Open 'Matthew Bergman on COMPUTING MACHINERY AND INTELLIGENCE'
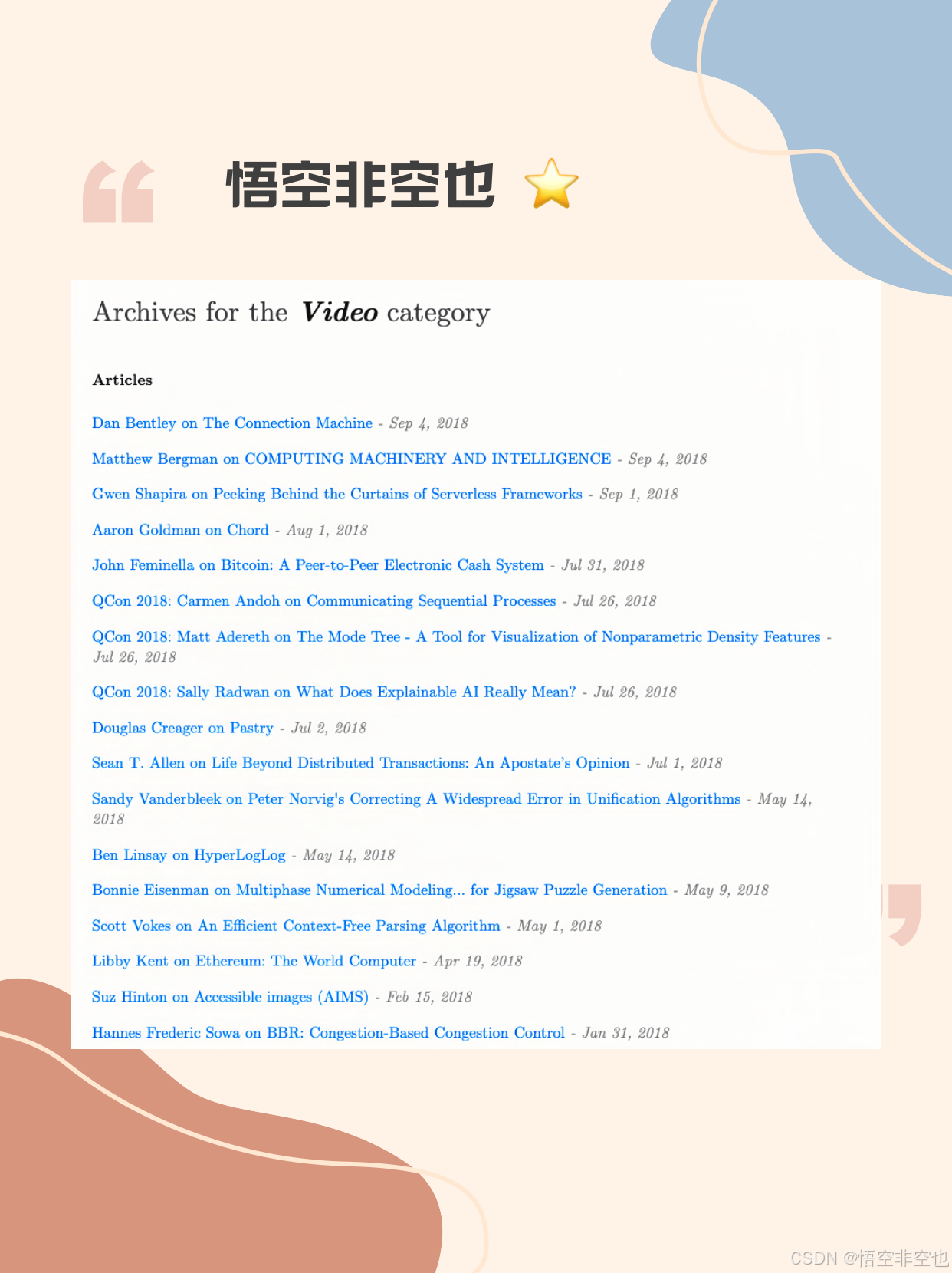The height and width of the screenshot is (1273, 952). pyautogui.click(x=351, y=459)
